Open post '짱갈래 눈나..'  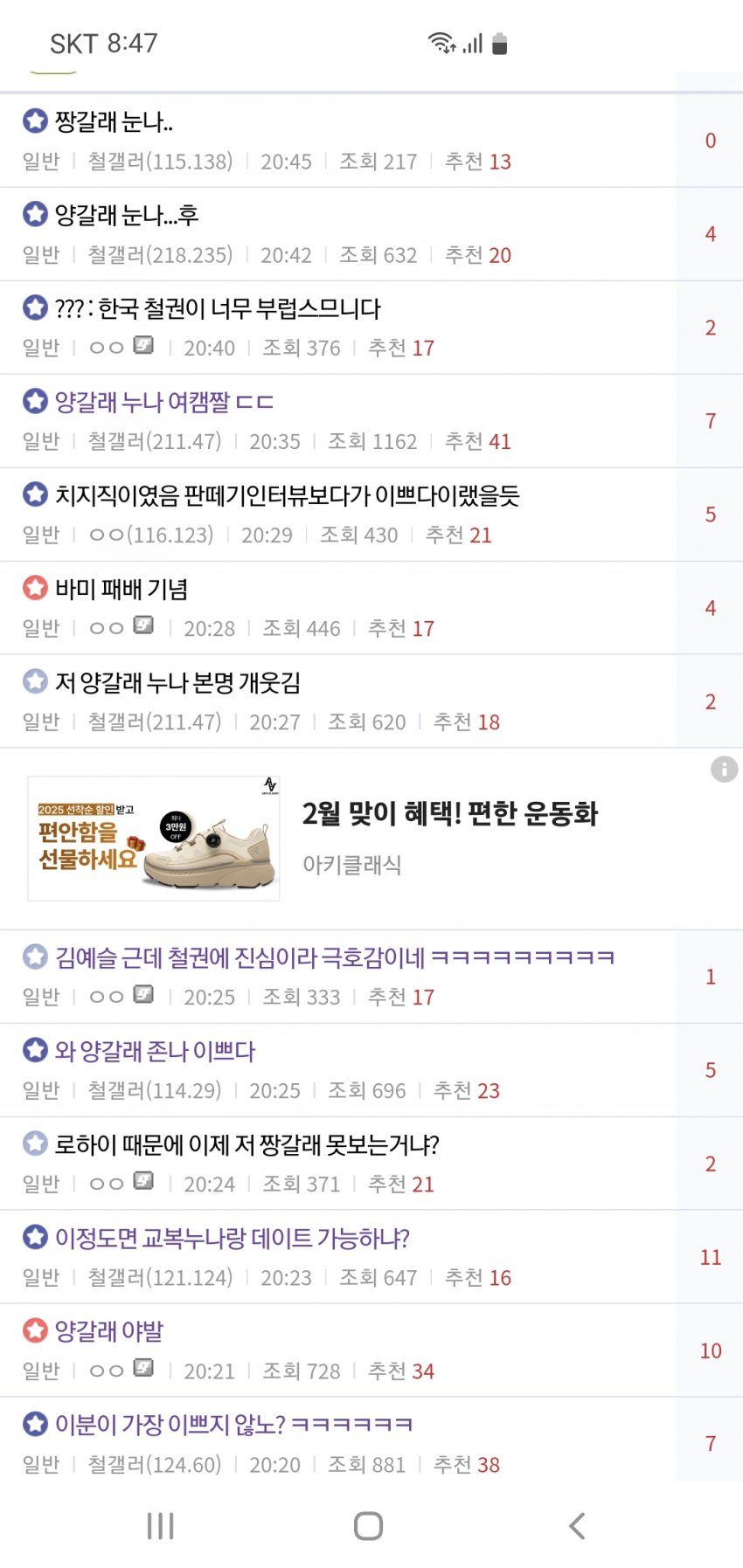114,121
